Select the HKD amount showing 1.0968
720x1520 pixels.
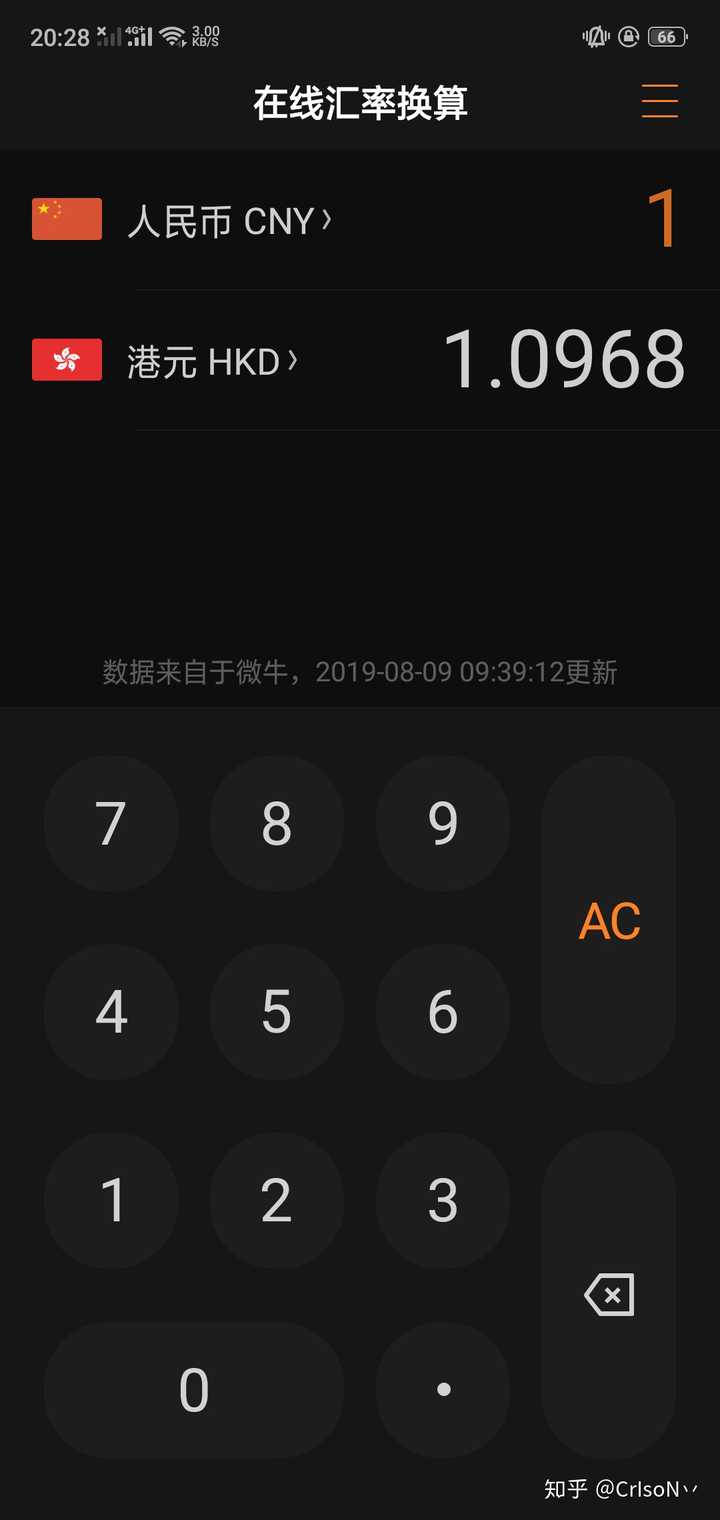[566, 360]
